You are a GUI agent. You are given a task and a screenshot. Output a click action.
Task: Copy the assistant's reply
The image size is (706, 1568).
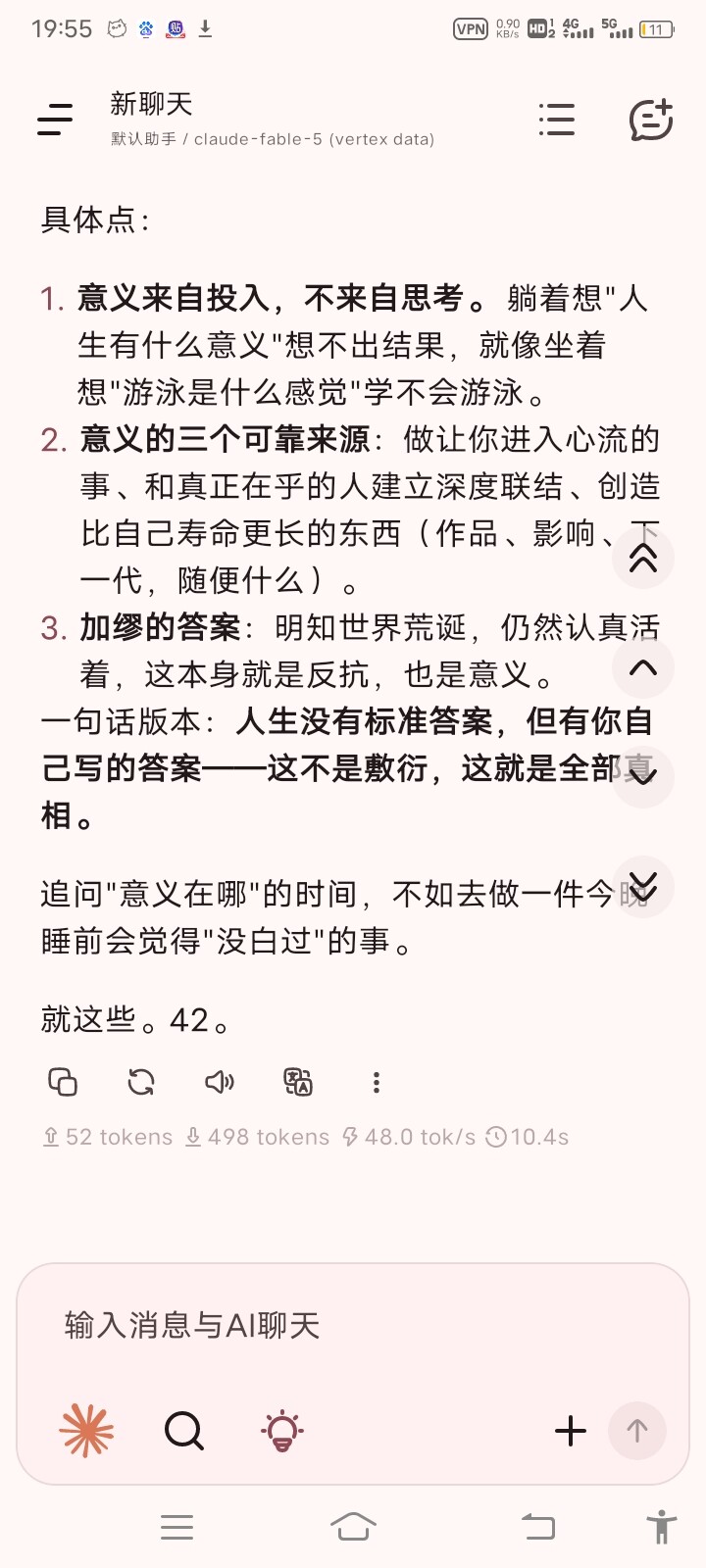[x=63, y=1082]
